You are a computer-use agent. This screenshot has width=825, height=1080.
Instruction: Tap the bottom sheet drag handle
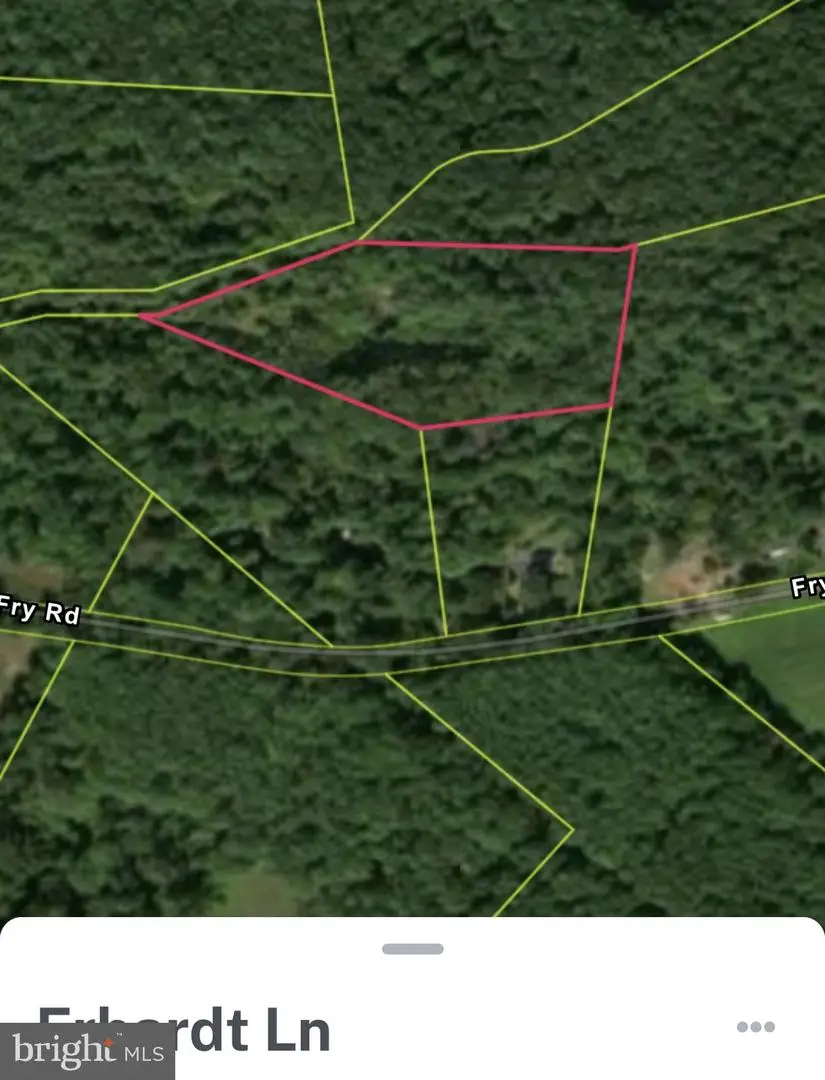tap(412, 947)
